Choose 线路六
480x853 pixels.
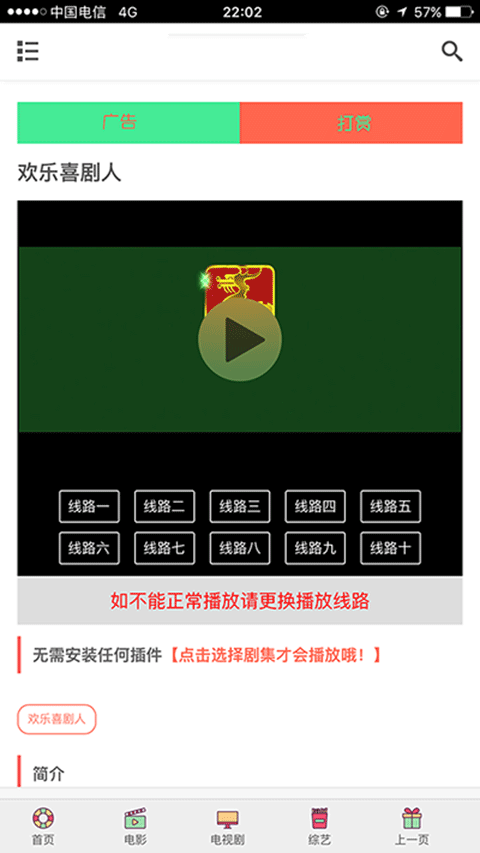click(x=89, y=548)
